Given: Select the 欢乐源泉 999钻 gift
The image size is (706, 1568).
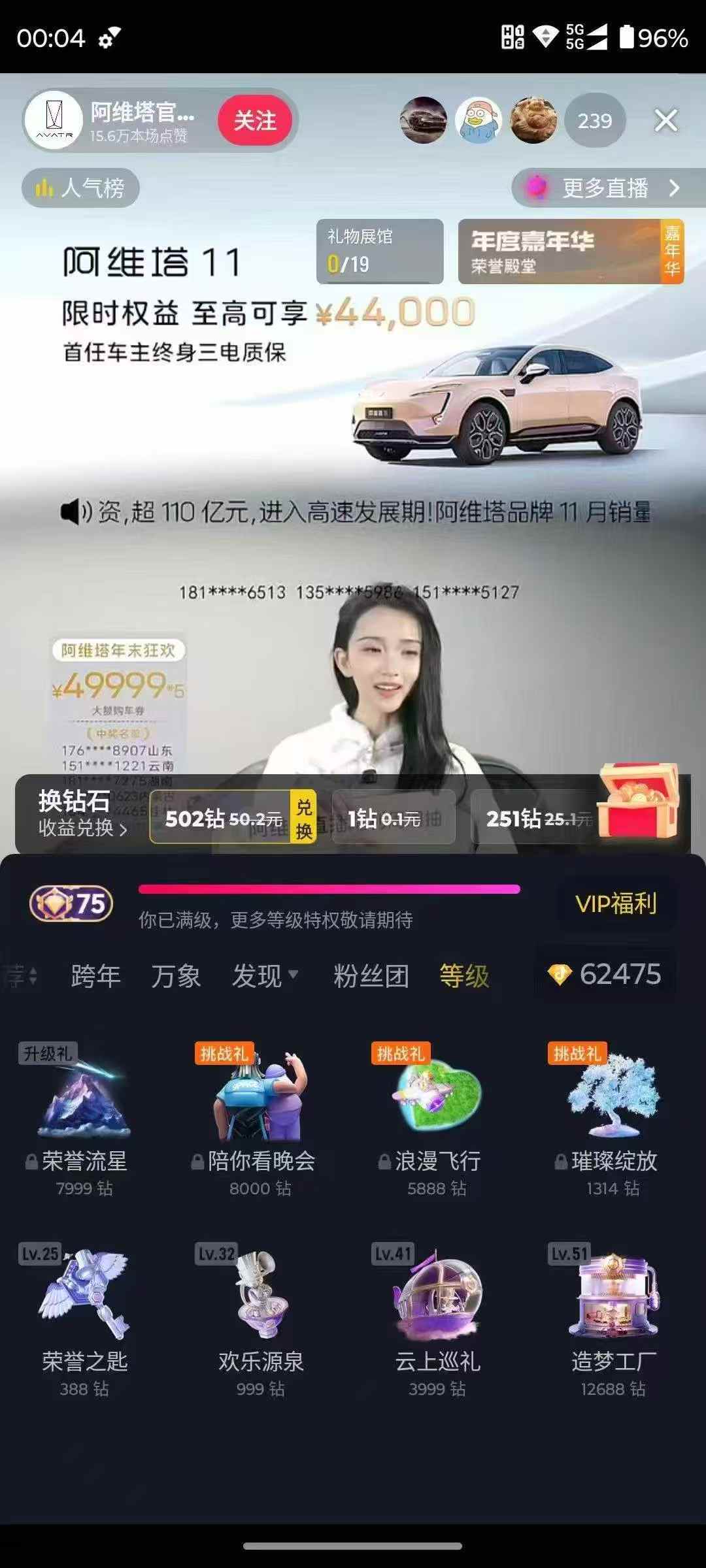Looking at the screenshot, I should [261, 1320].
